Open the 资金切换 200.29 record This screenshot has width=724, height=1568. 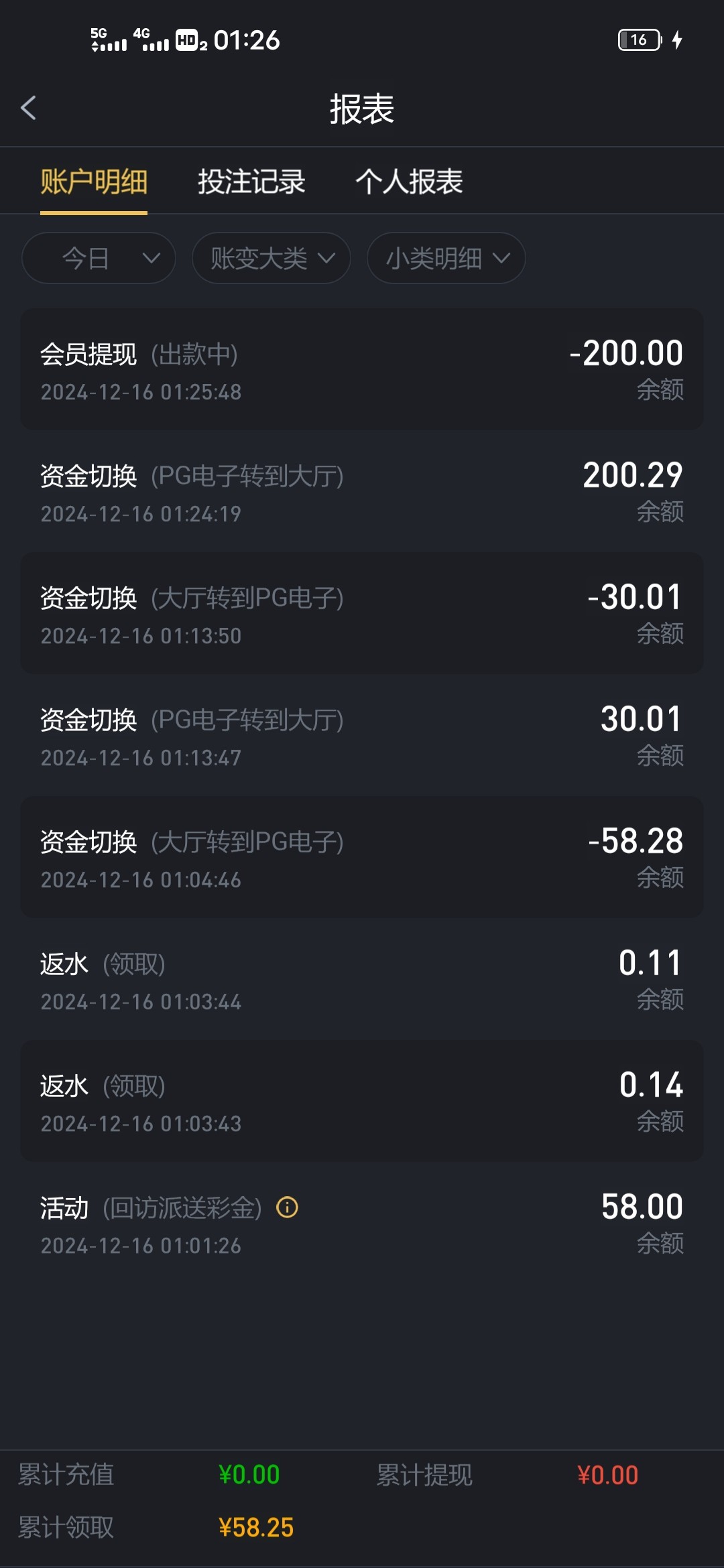(362, 491)
